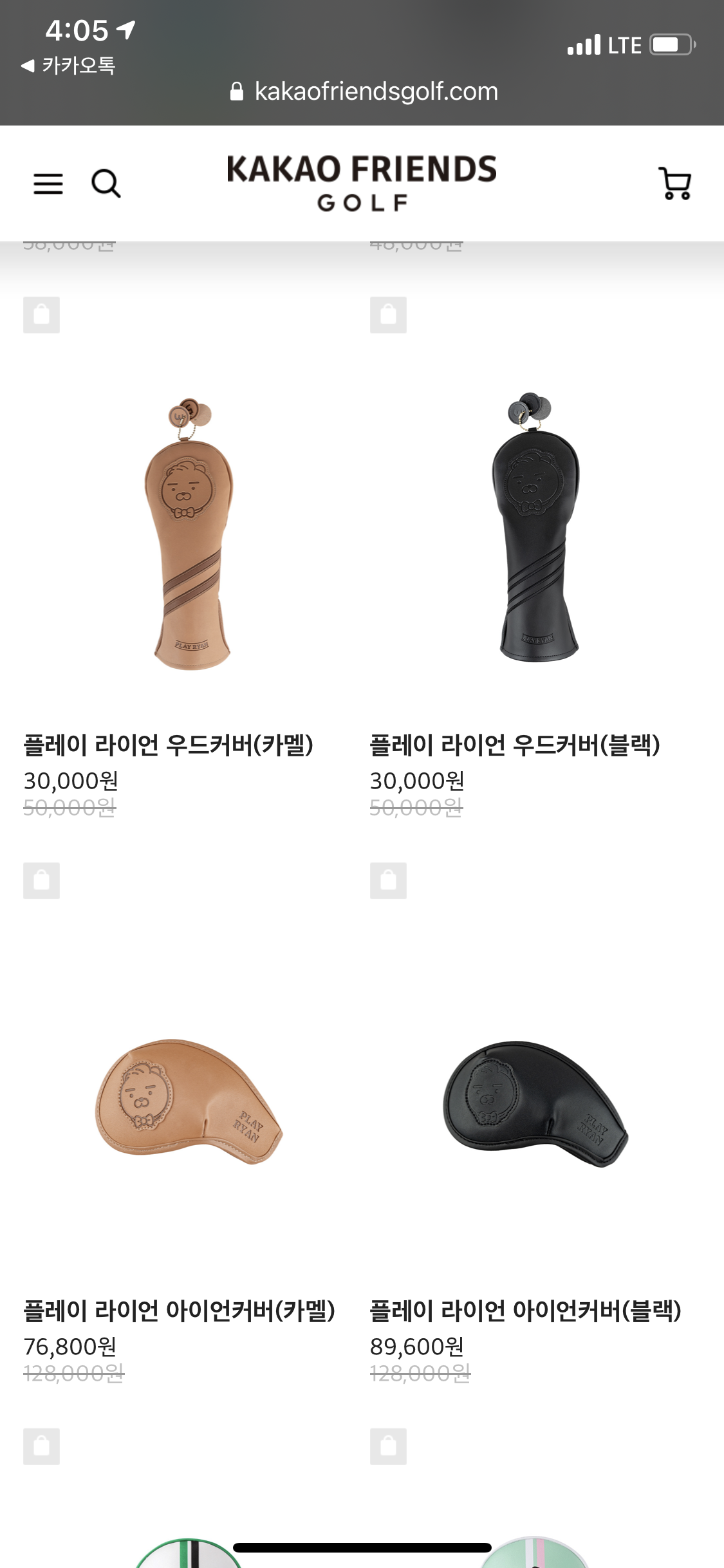Add 우드커버(카멜) to cart via bag icon
This screenshot has width=724, height=1568.
click(42, 881)
